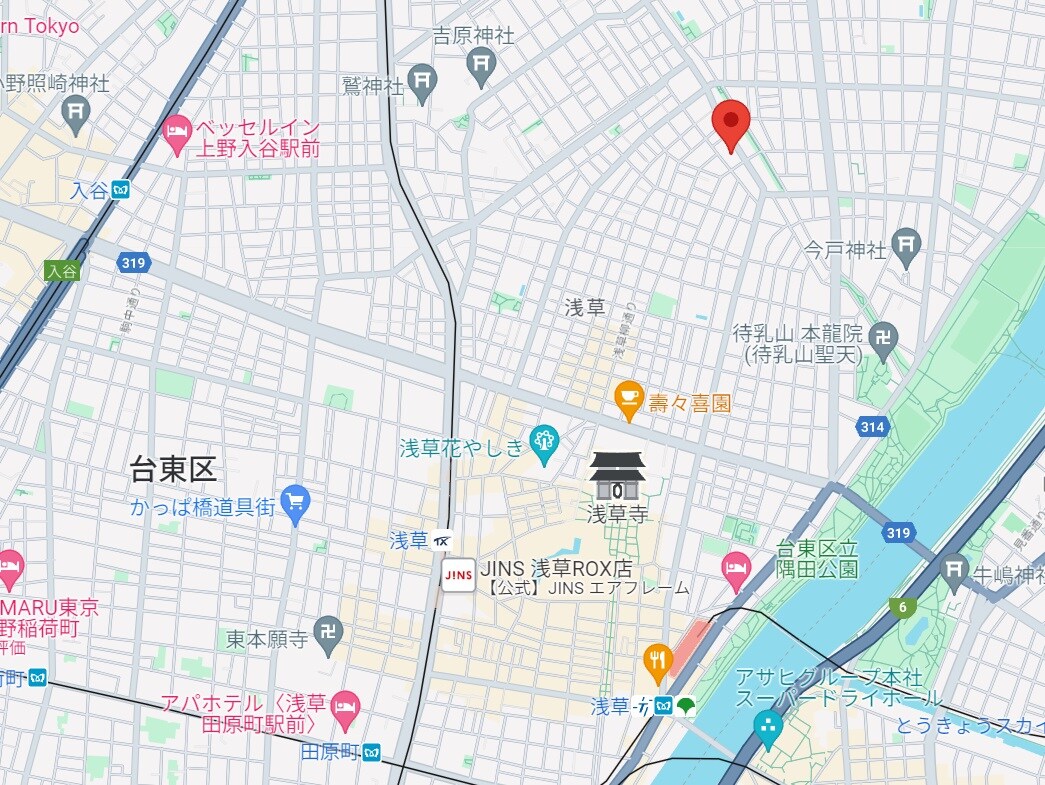Tap the red dropped location pin

731,124
